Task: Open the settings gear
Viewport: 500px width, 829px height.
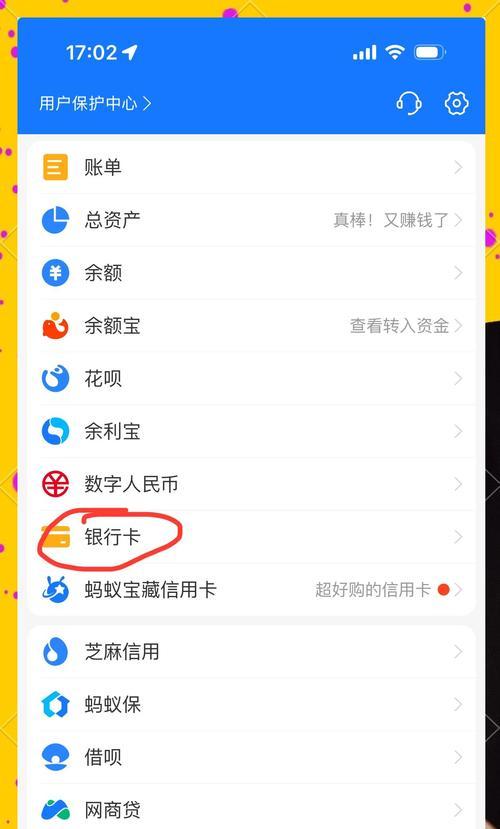Action: pyautogui.click(x=456, y=103)
